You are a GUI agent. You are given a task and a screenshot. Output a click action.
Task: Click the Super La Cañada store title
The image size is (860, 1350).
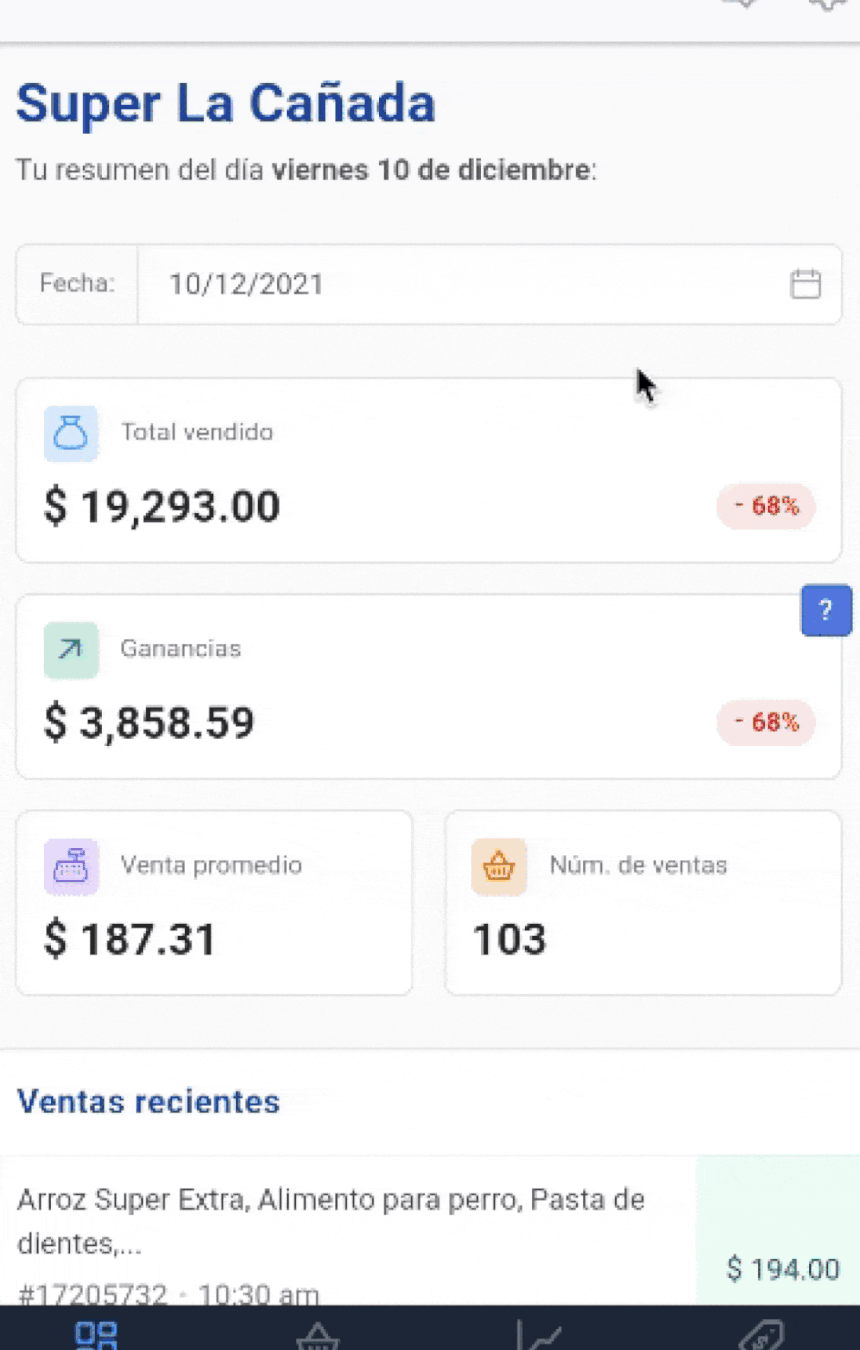[225, 102]
